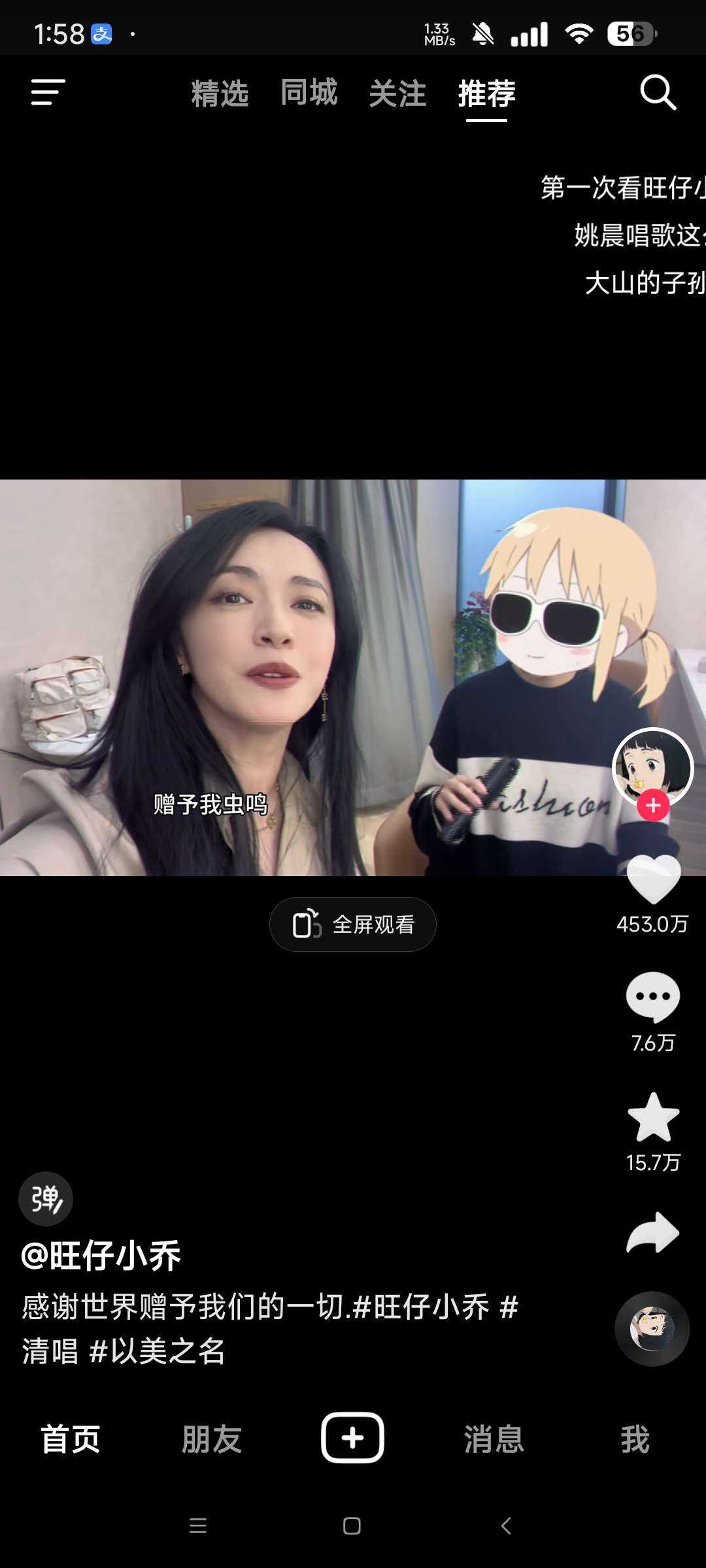Open @旺仔小乔 profile name

(101, 1255)
